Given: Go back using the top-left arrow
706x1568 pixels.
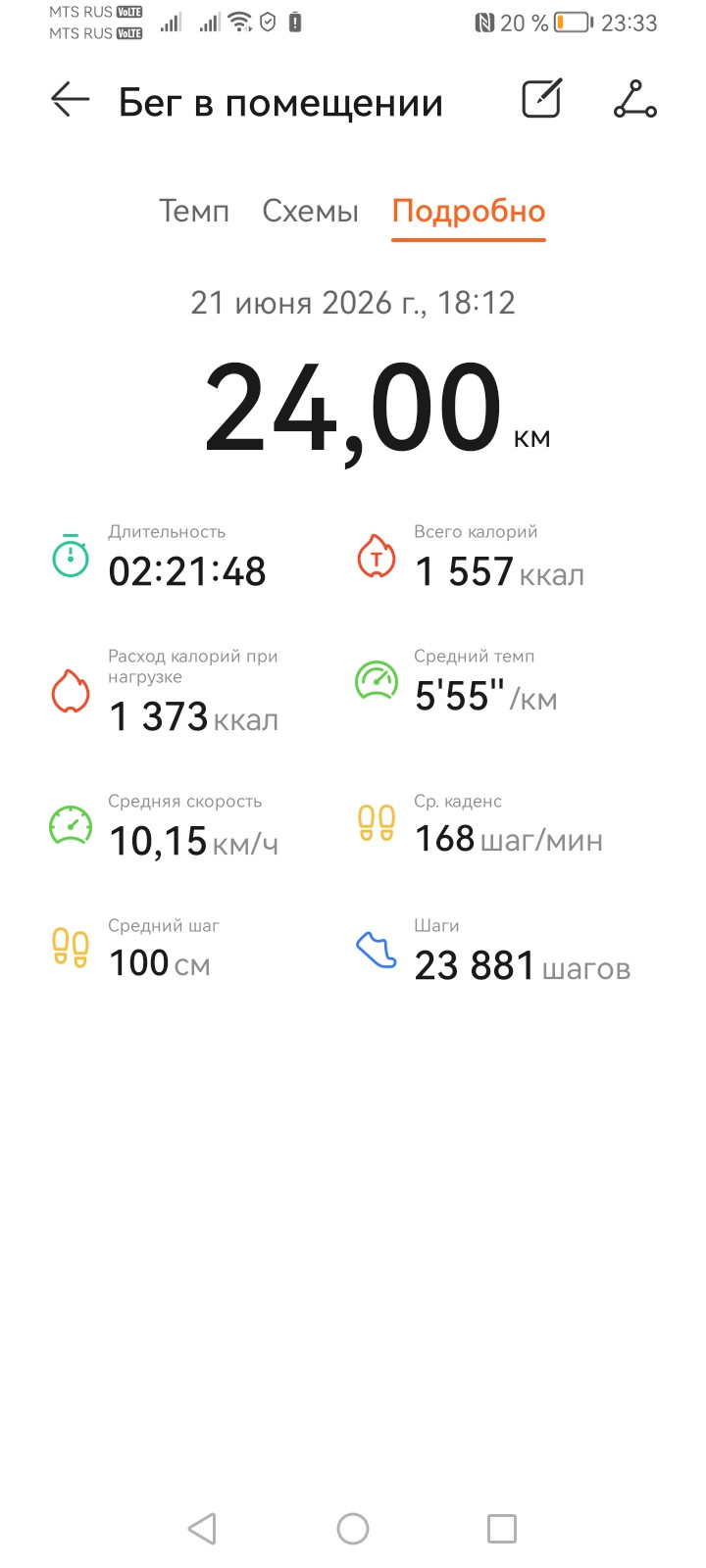Looking at the screenshot, I should pos(71,100).
